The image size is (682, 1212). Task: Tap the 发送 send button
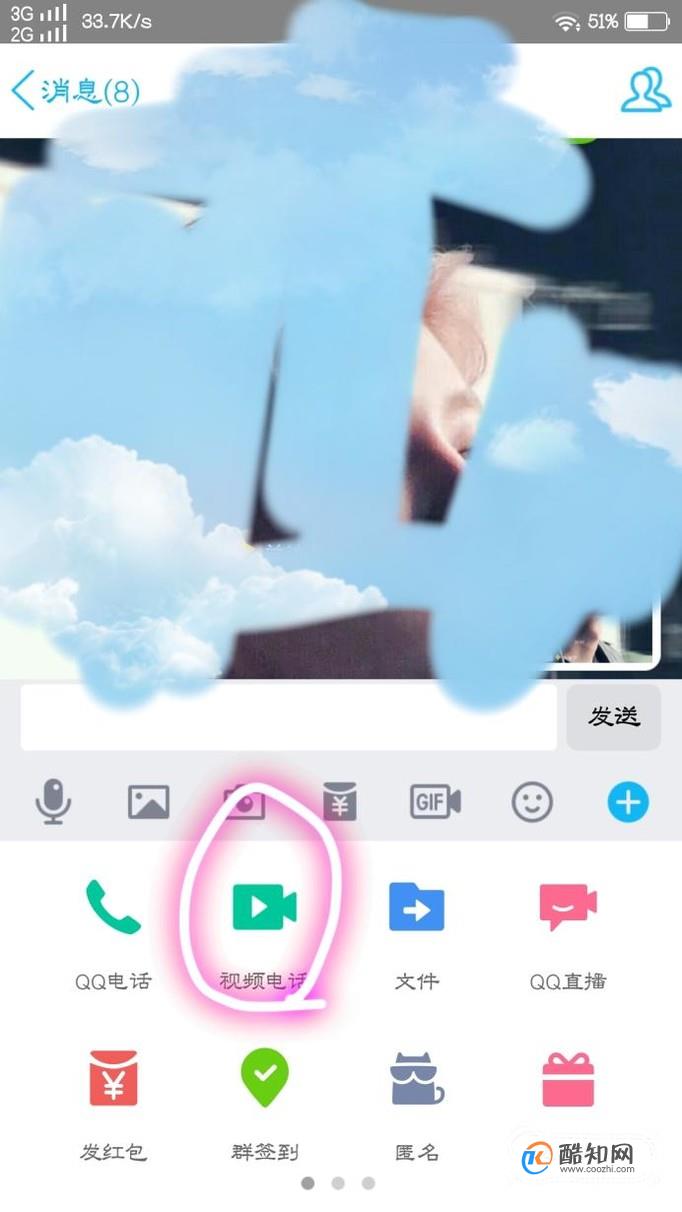click(613, 717)
